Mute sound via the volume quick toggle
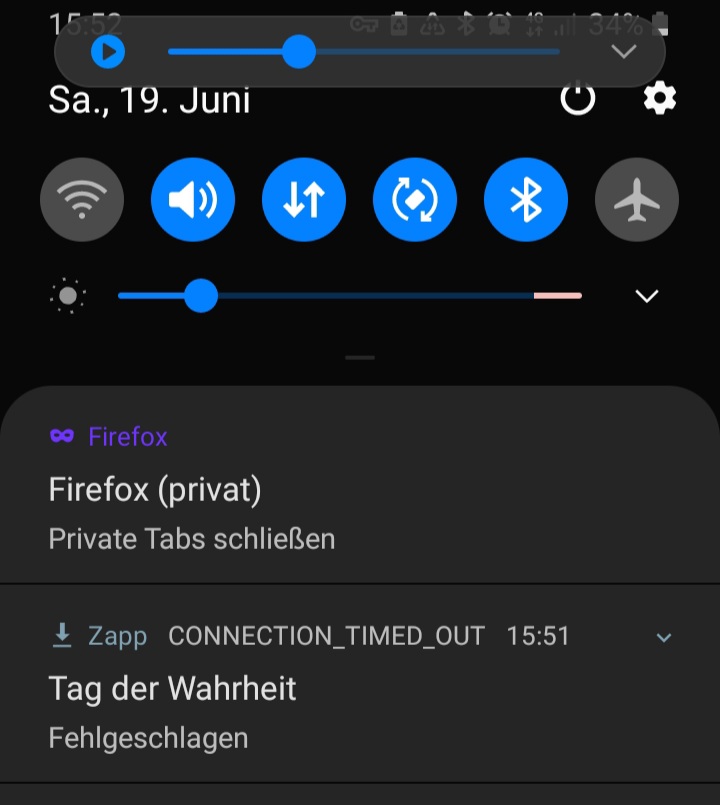 click(x=192, y=199)
